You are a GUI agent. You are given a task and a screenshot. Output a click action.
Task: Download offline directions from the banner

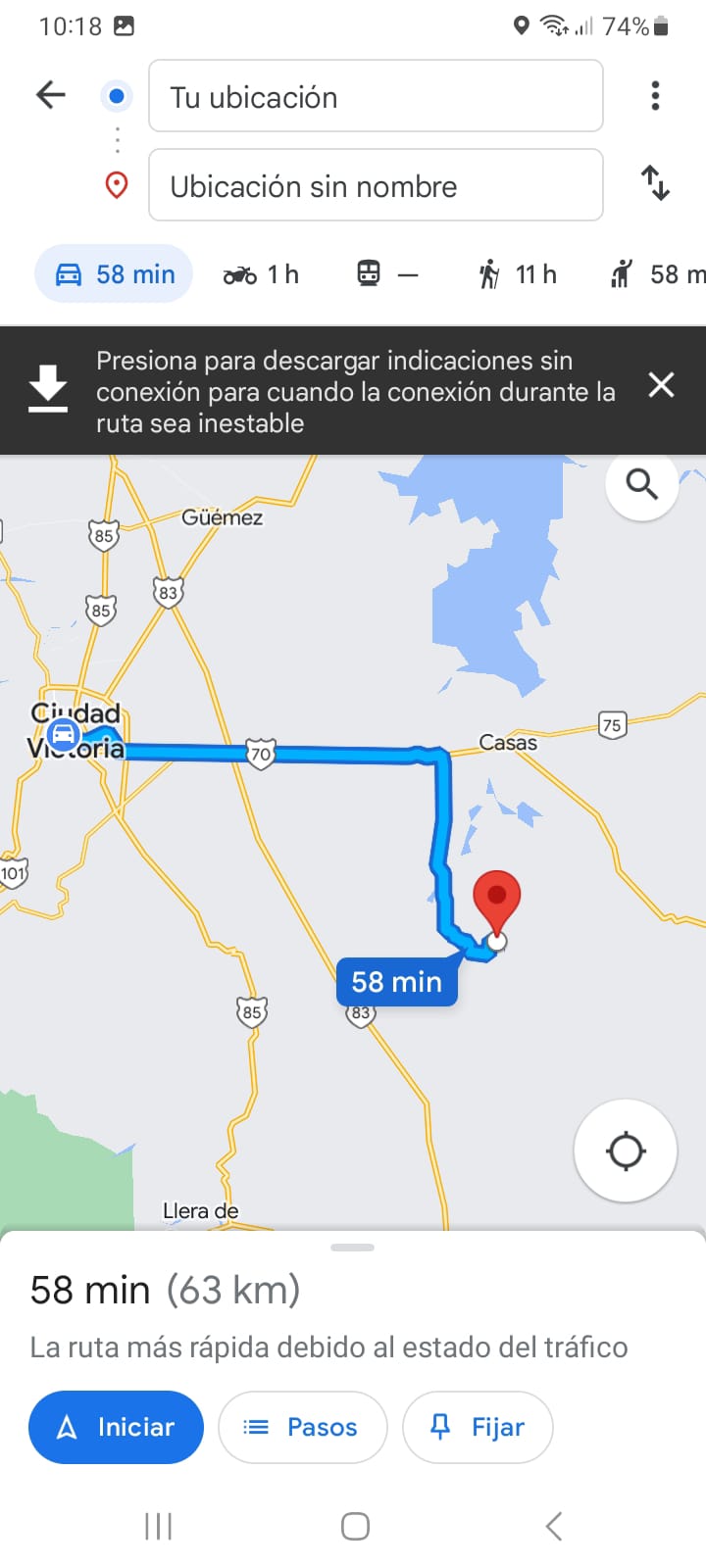[48, 389]
